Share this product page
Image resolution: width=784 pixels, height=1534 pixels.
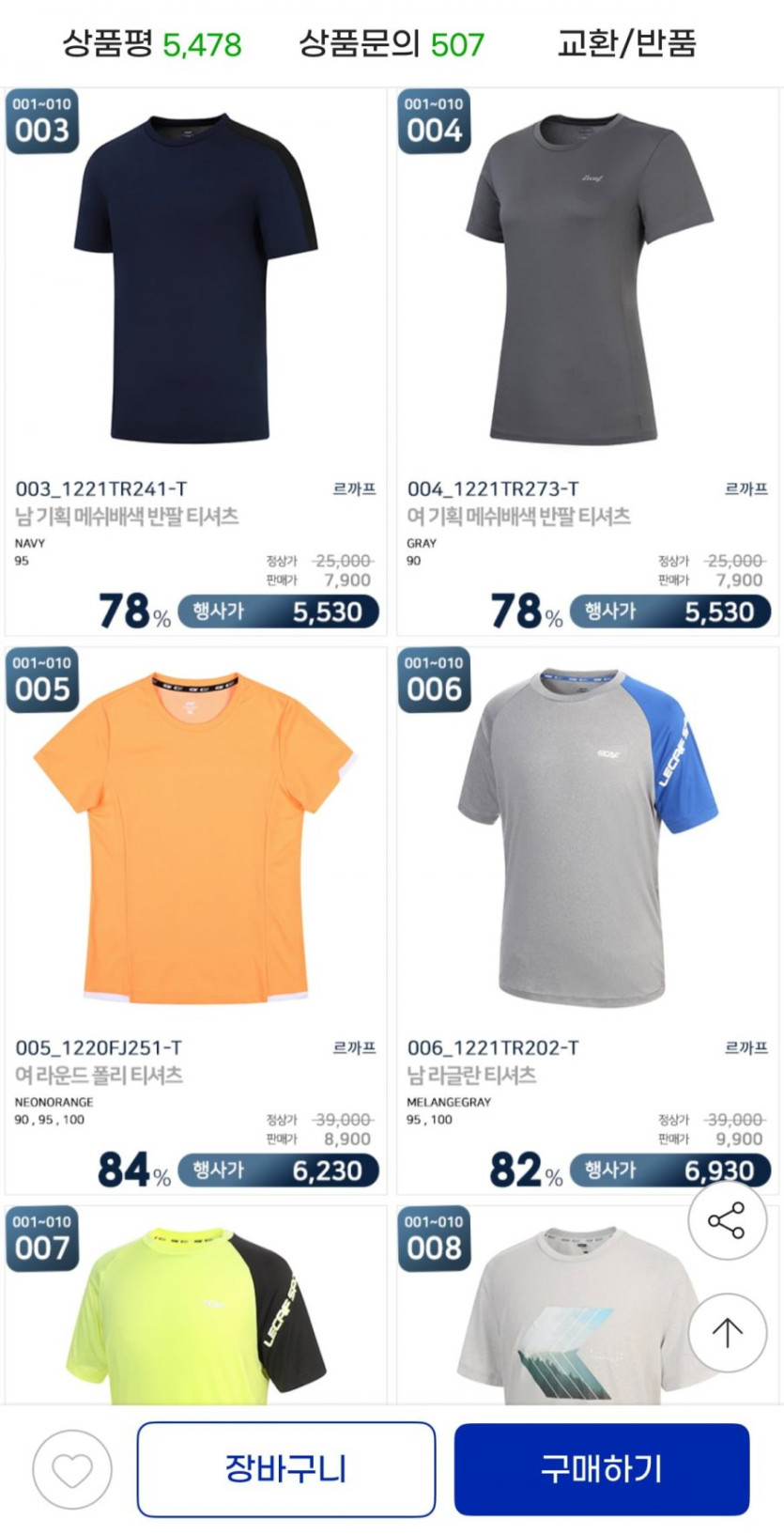click(727, 1220)
